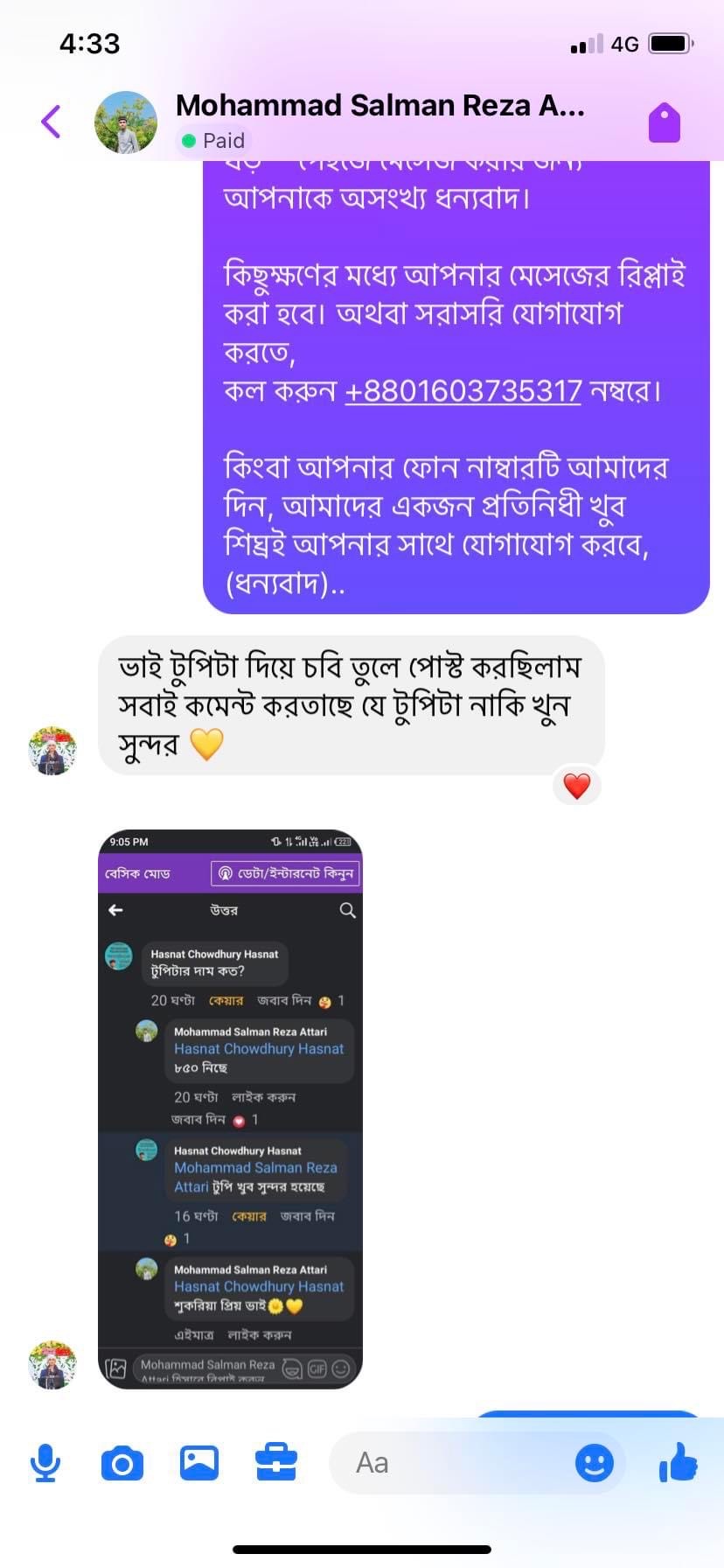The height and width of the screenshot is (1568, 724).
Task: Tap the sender's avatar beside the screenshot
Action: tap(52, 1364)
